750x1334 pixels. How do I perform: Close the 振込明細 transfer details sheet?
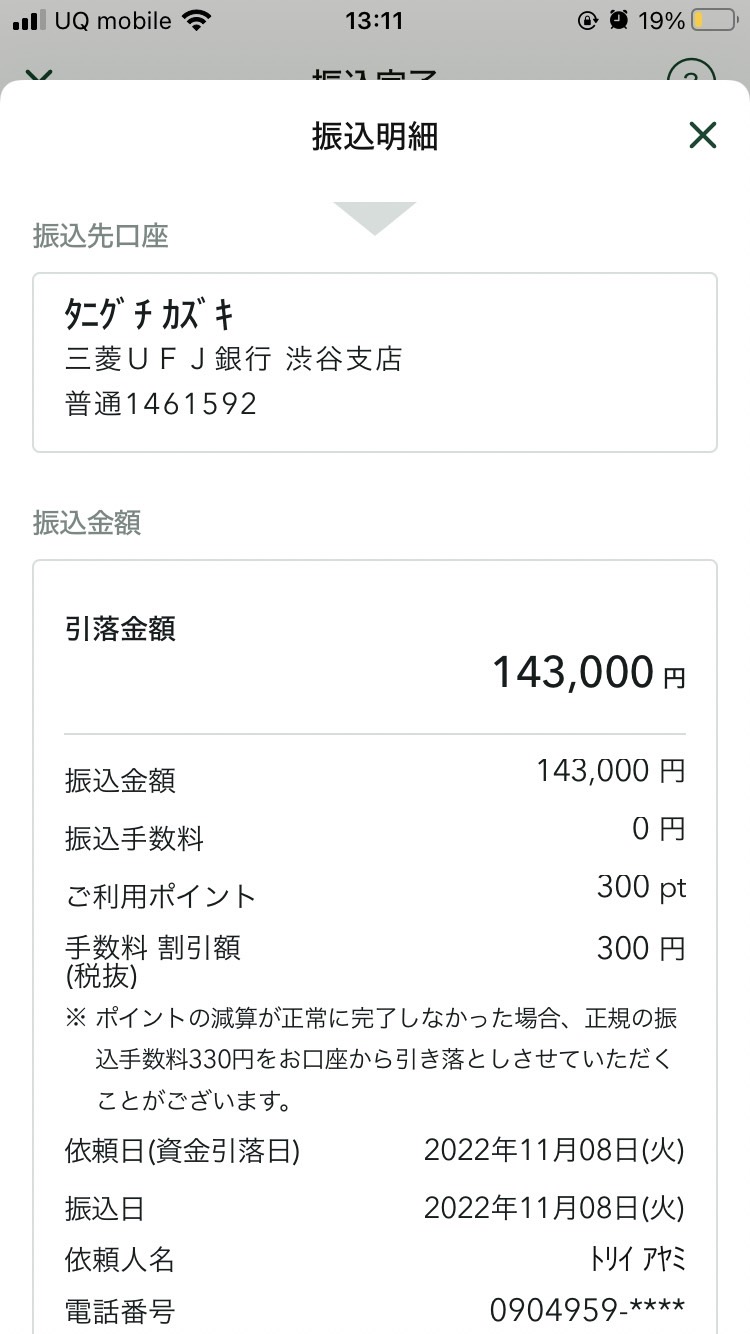pos(703,135)
